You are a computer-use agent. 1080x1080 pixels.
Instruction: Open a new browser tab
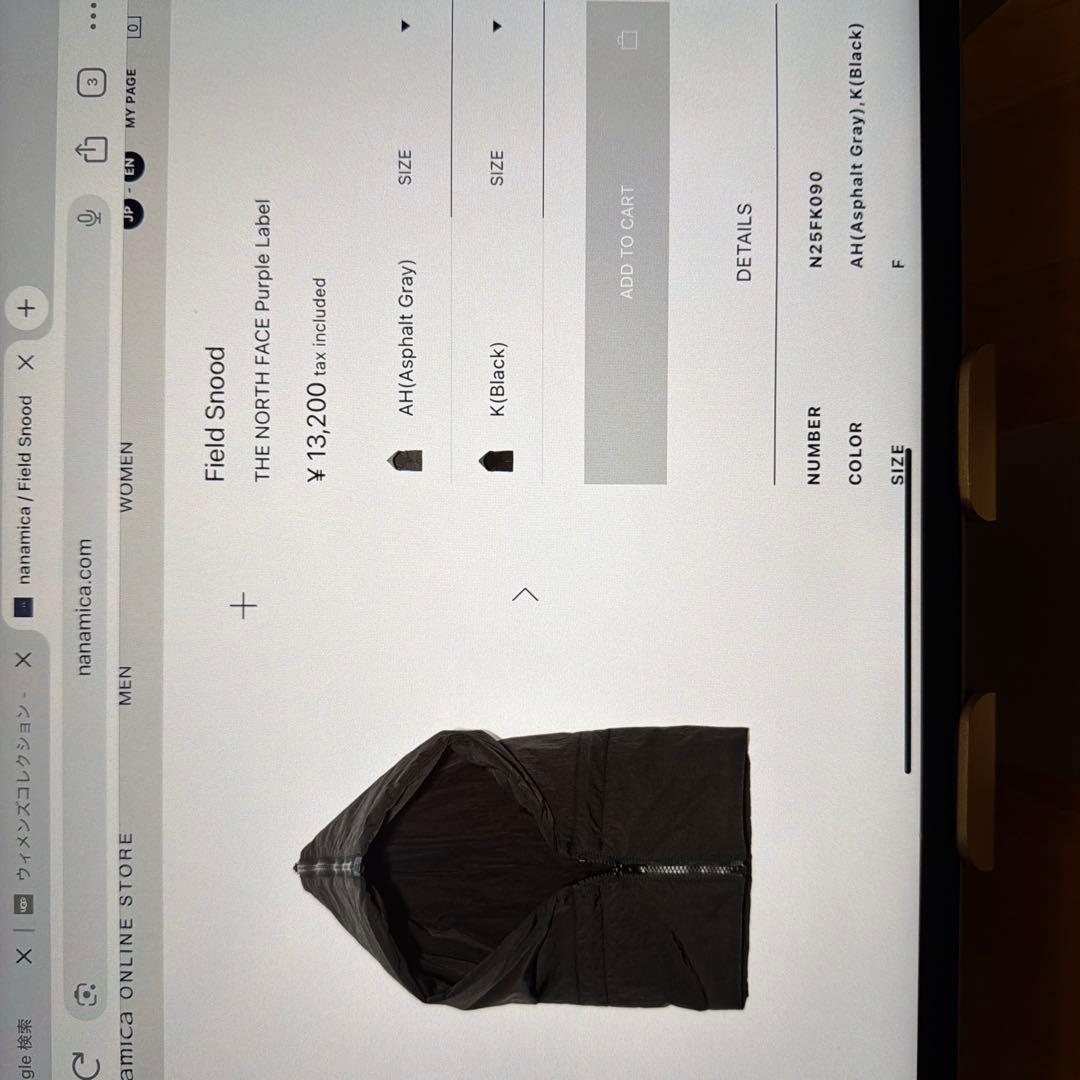27,309
